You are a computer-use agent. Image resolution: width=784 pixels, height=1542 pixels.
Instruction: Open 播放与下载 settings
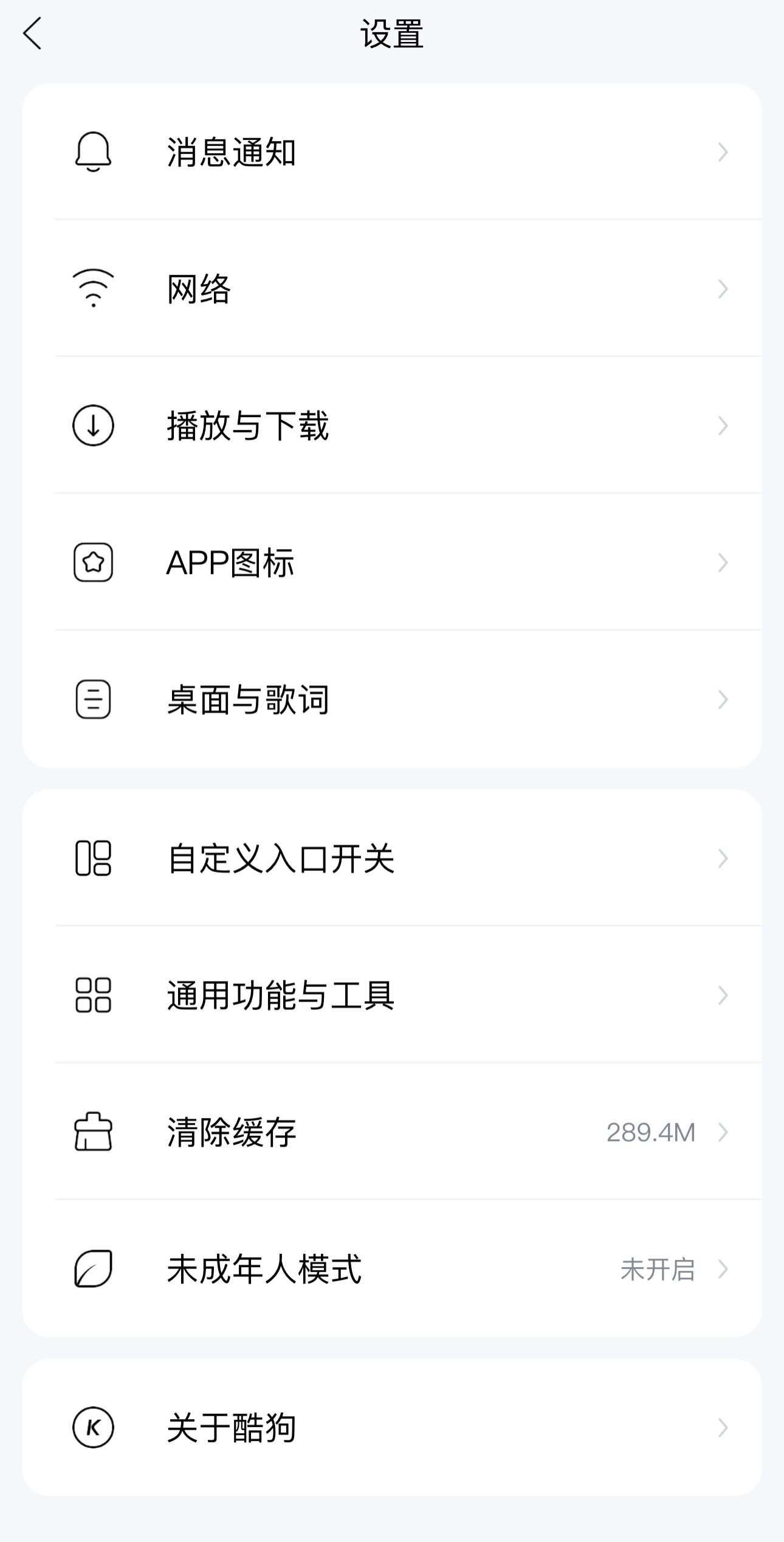tap(392, 425)
